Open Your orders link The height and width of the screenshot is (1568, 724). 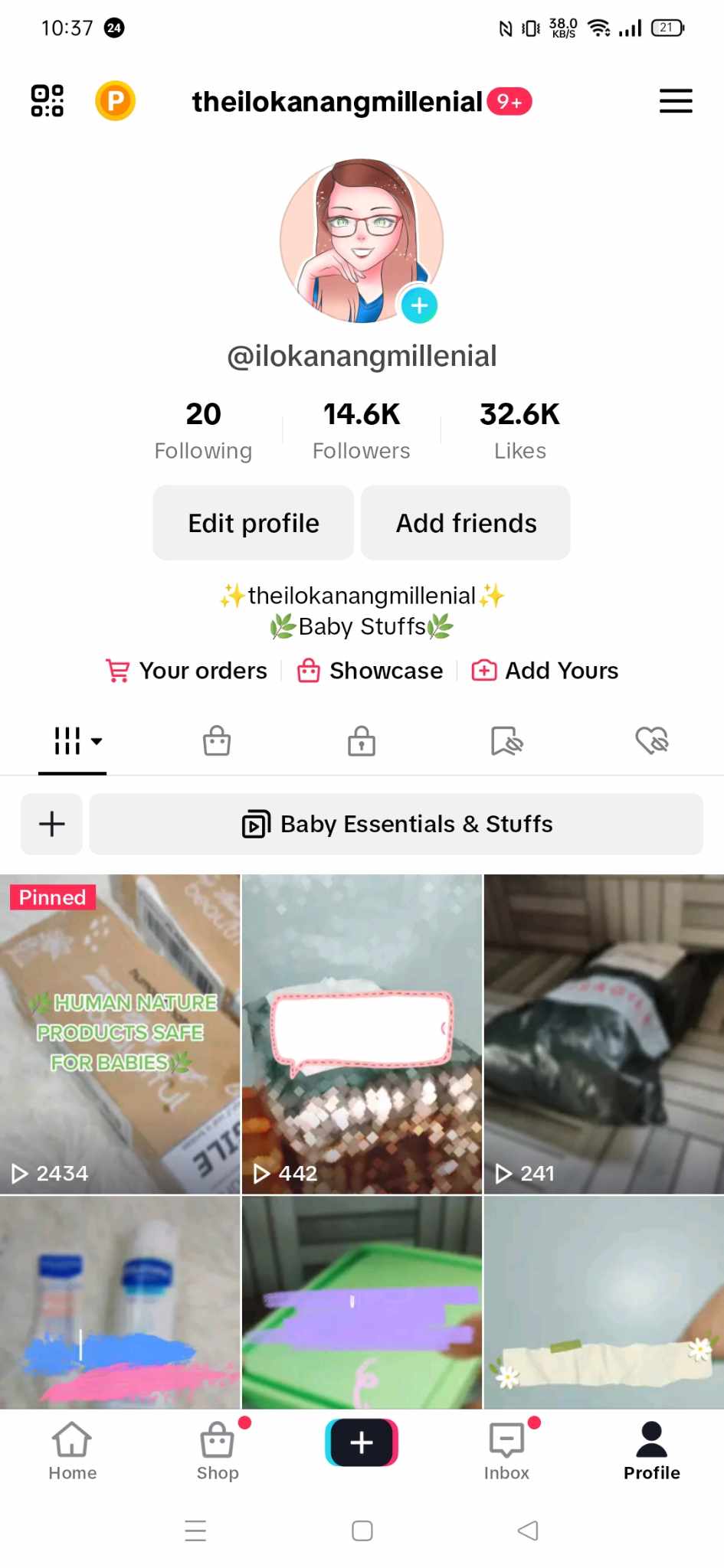point(187,671)
